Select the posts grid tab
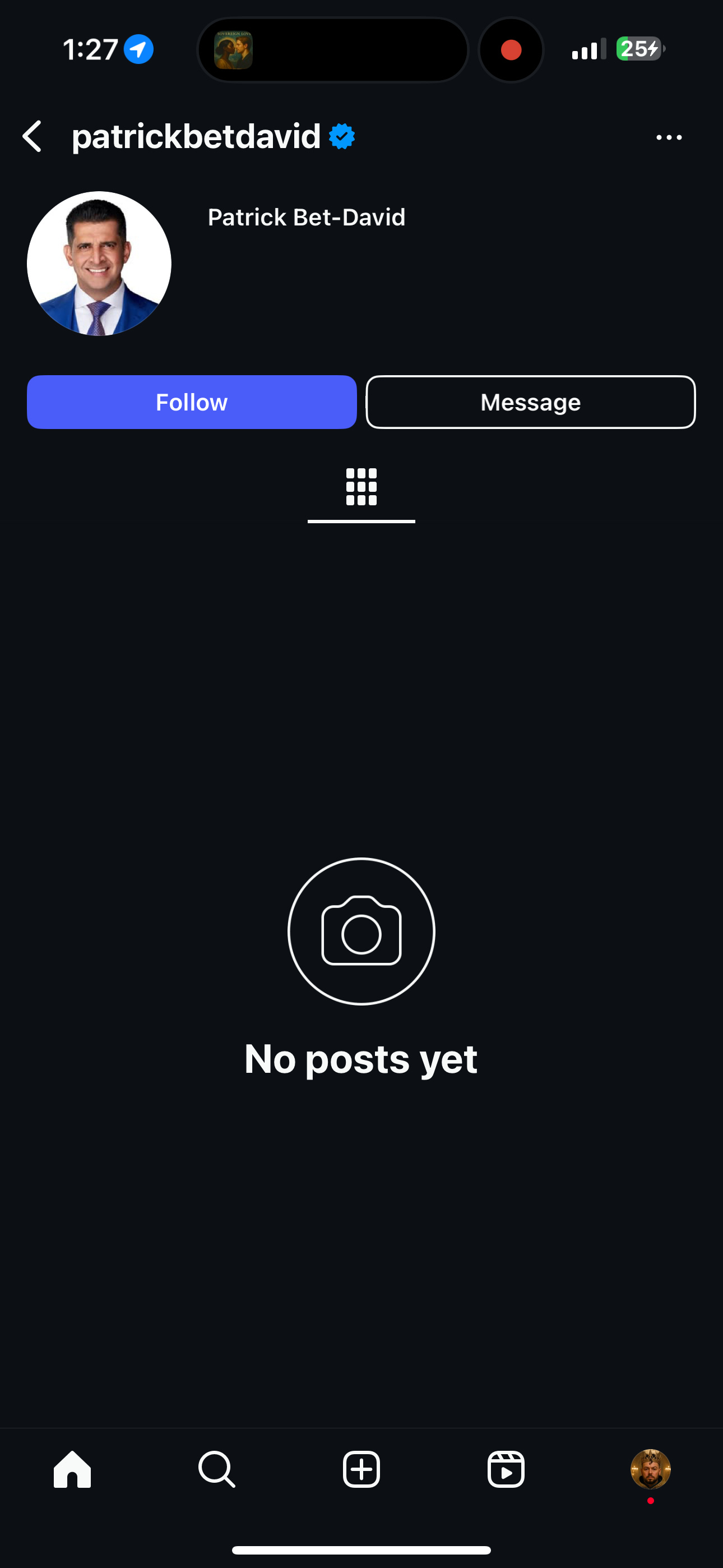The height and width of the screenshot is (1568, 723). (x=361, y=487)
